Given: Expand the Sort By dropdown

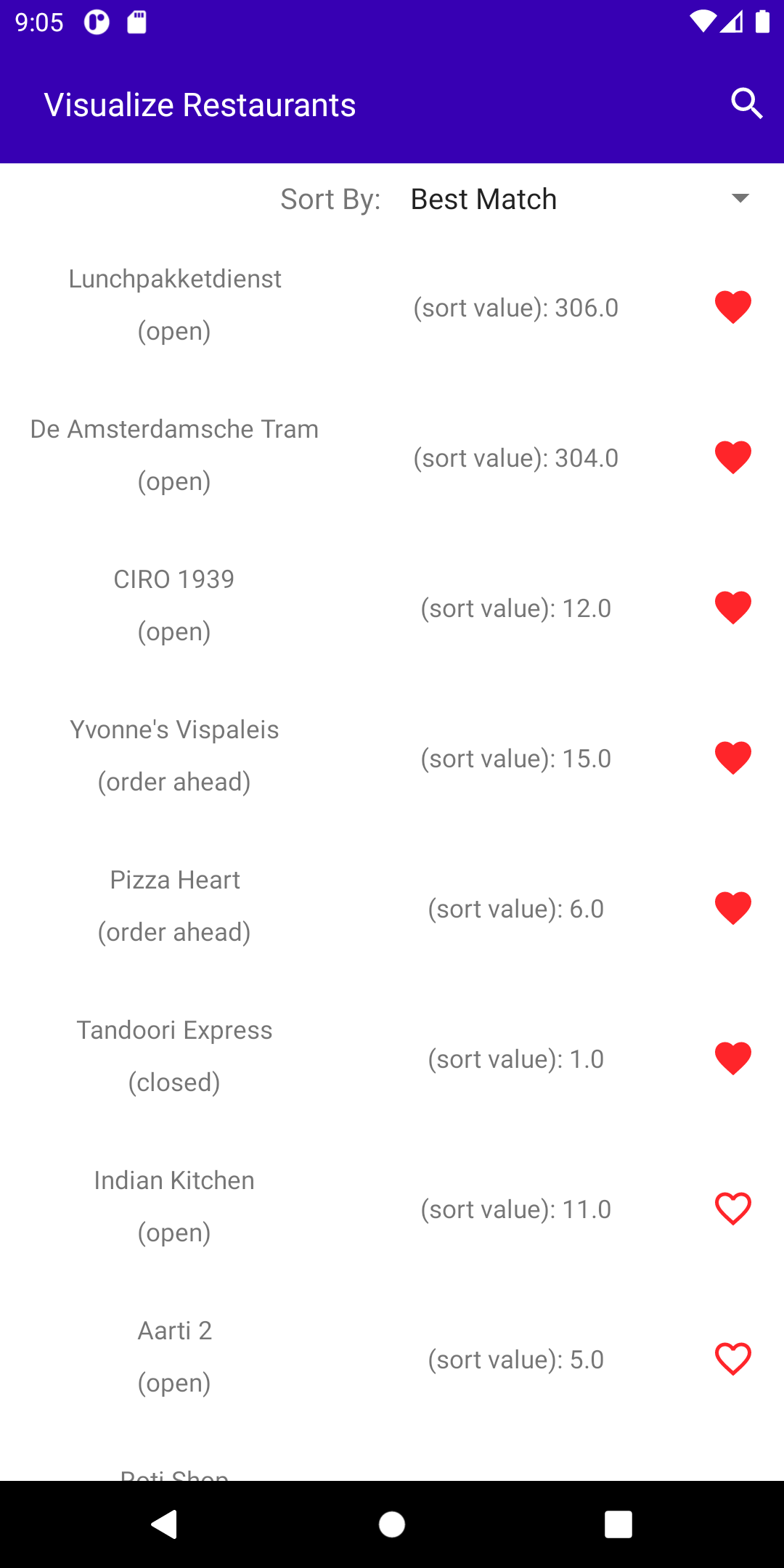Looking at the screenshot, I should pyautogui.click(x=579, y=199).
